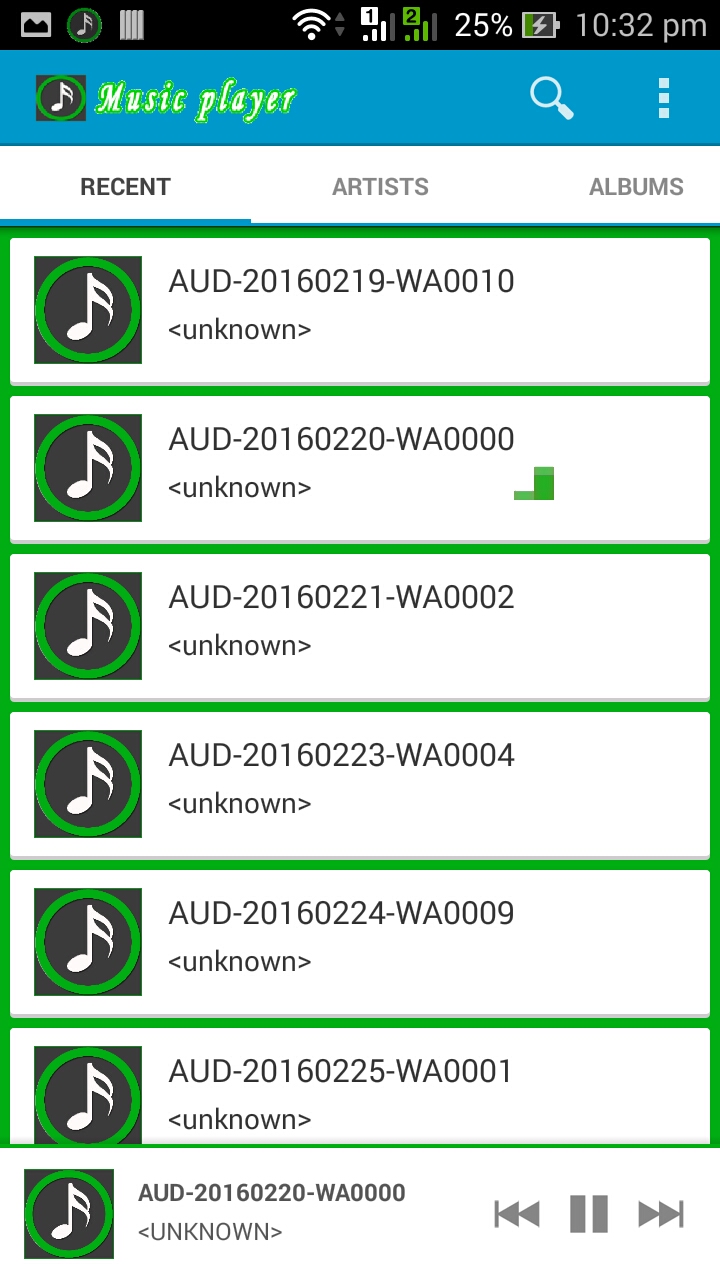Pause the currently playing track
The width and height of the screenshot is (720, 1280).
[588, 1213]
